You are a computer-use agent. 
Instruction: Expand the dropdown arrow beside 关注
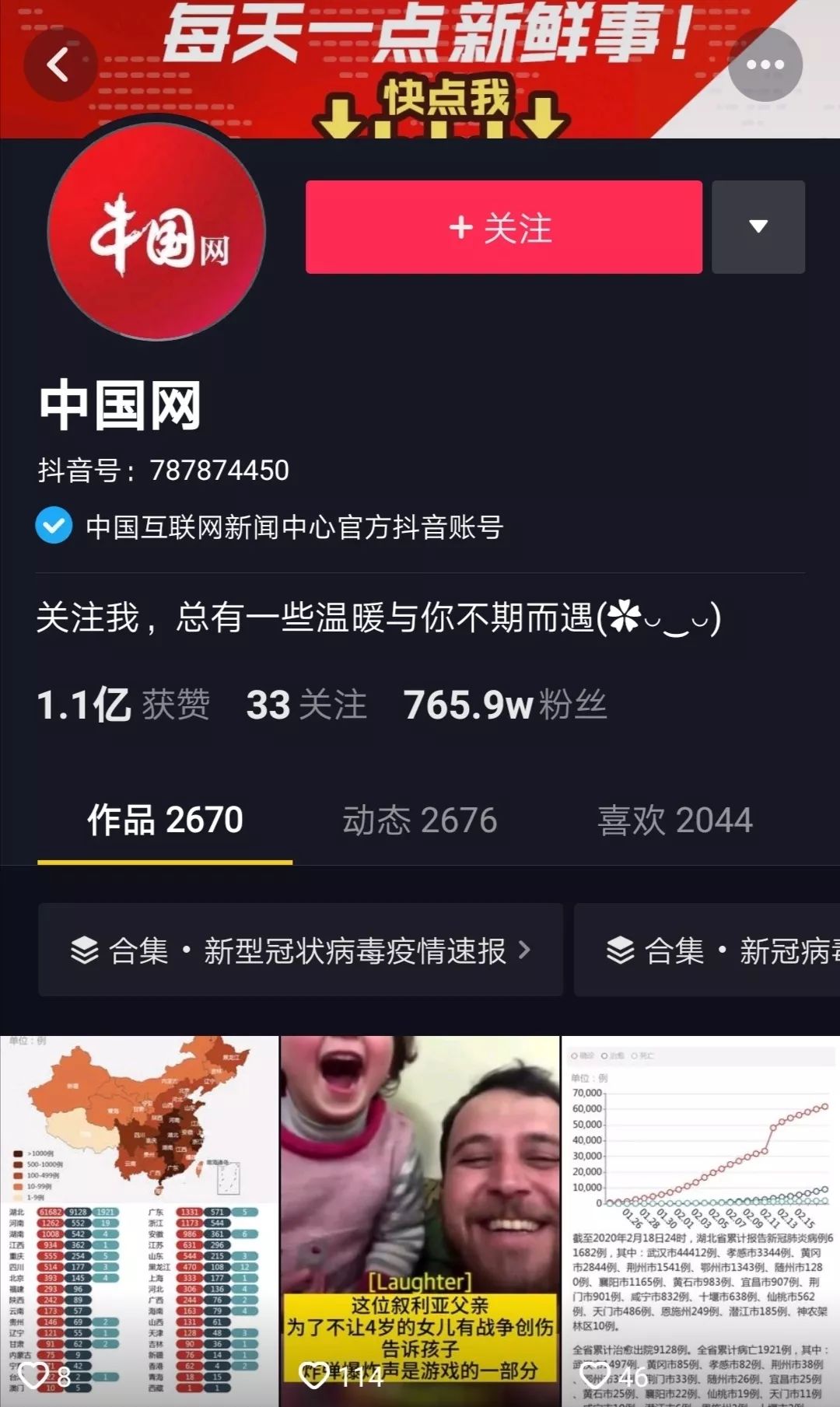[x=758, y=227]
